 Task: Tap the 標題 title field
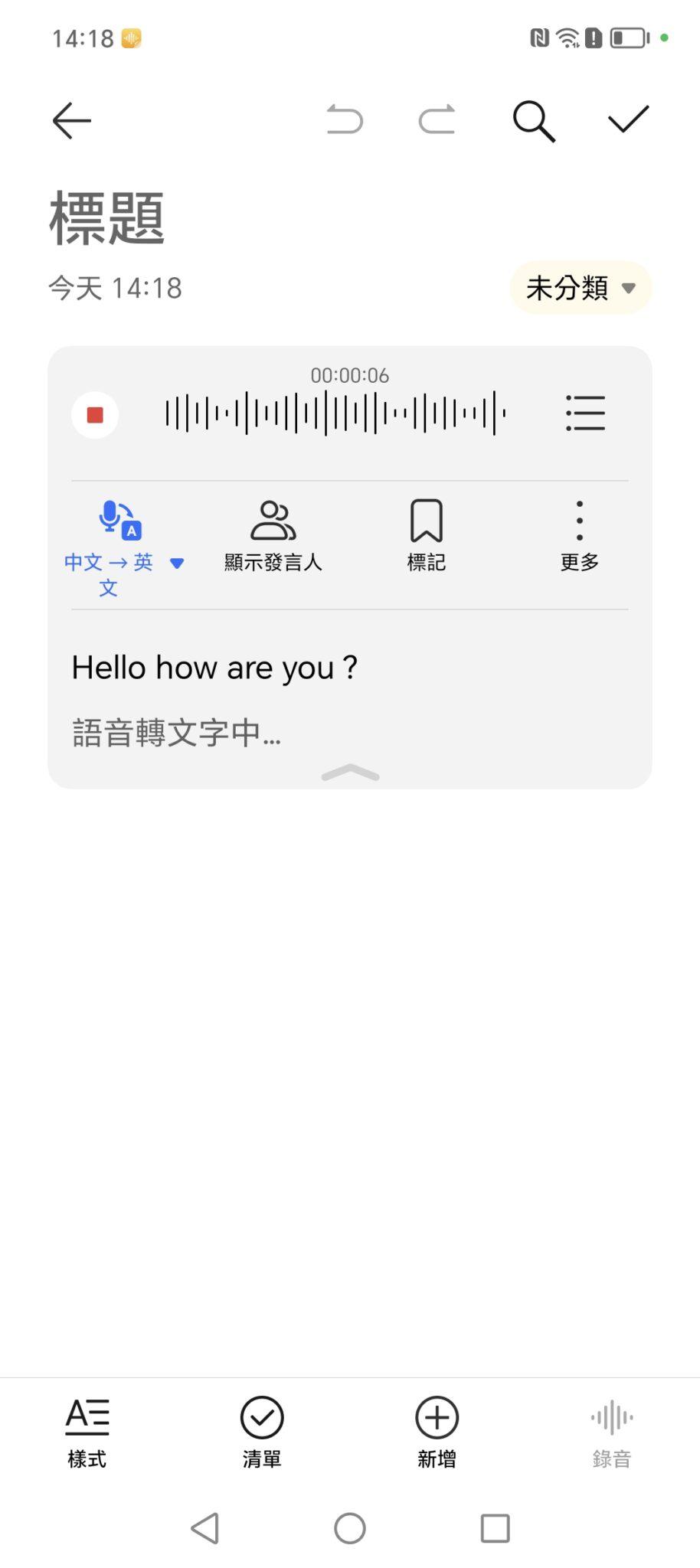click(107, 219)
